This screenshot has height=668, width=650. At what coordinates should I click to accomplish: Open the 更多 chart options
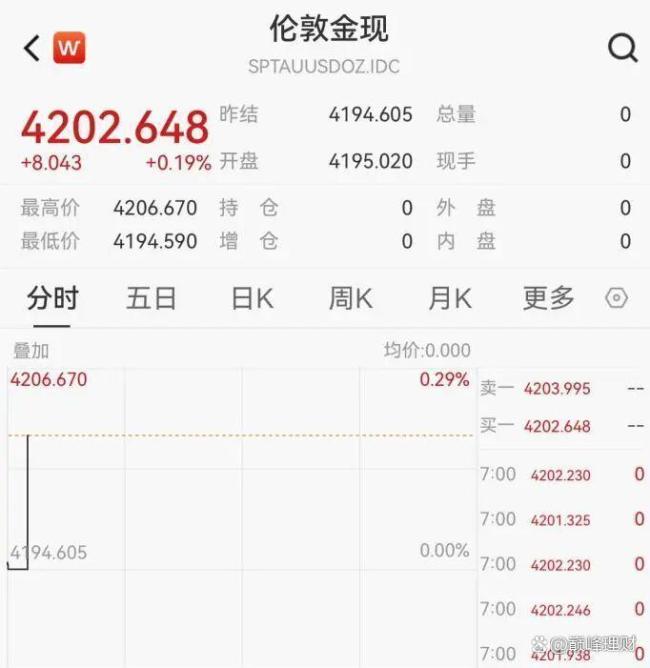point(548,297)
